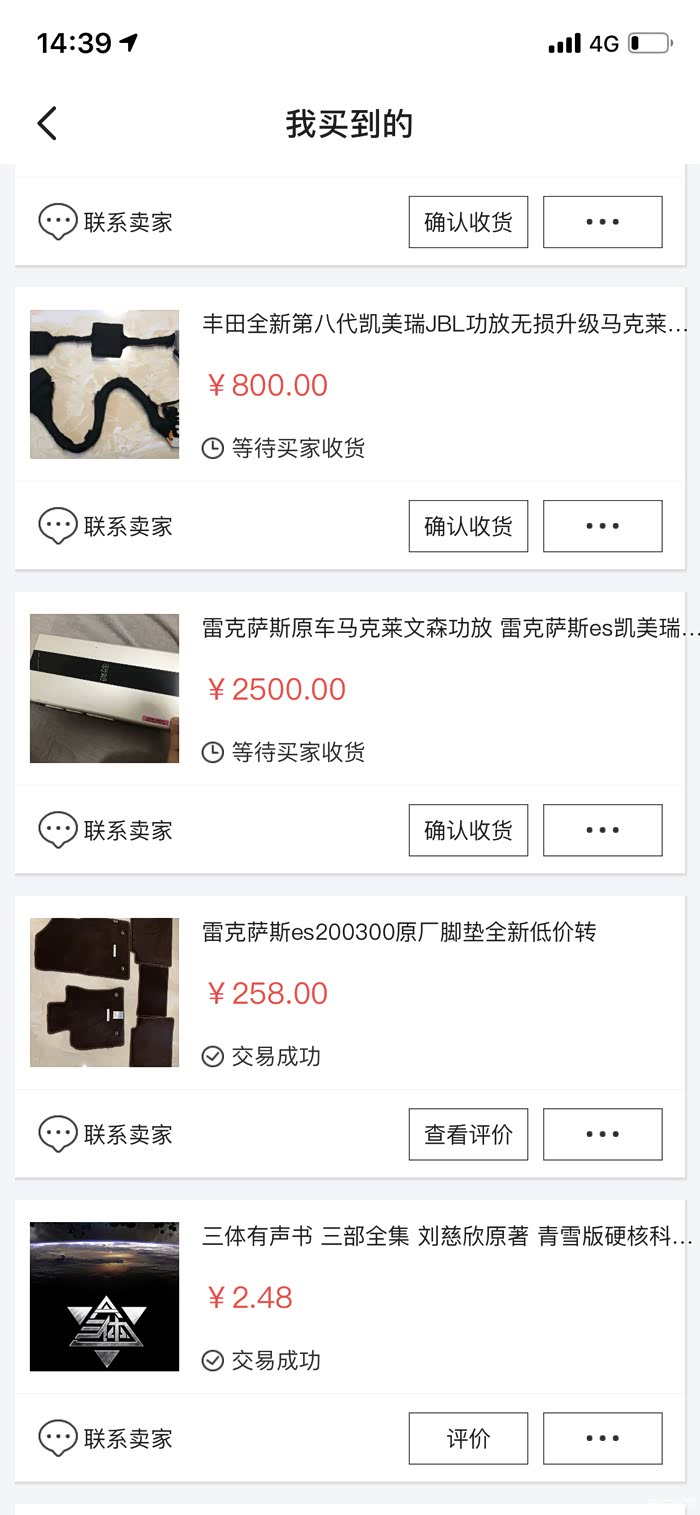Go back from 我买到的 page

[47, 124]
